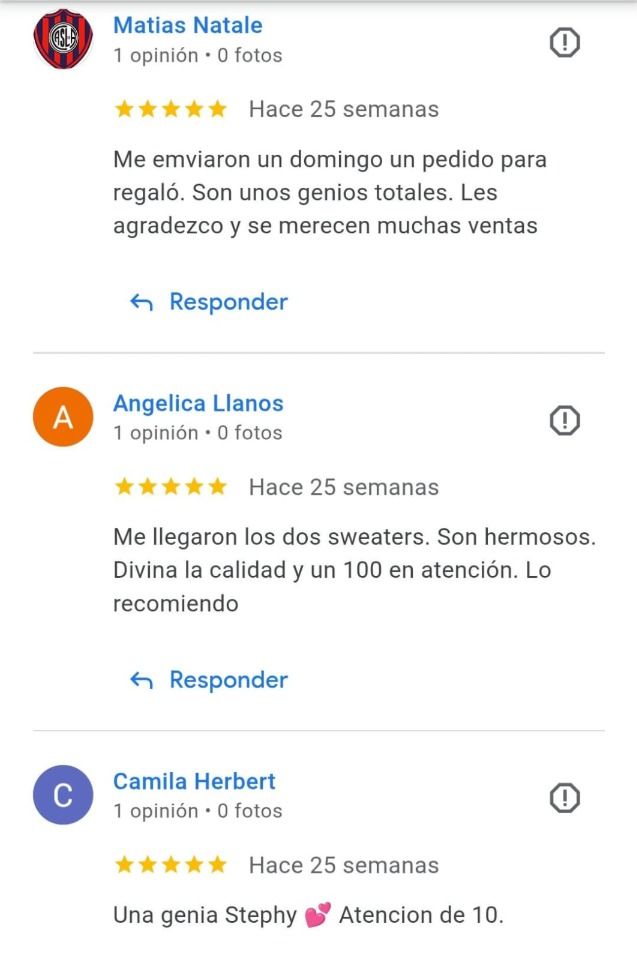Tap Angelica Llanos's orange avatar

coord(63,418)
